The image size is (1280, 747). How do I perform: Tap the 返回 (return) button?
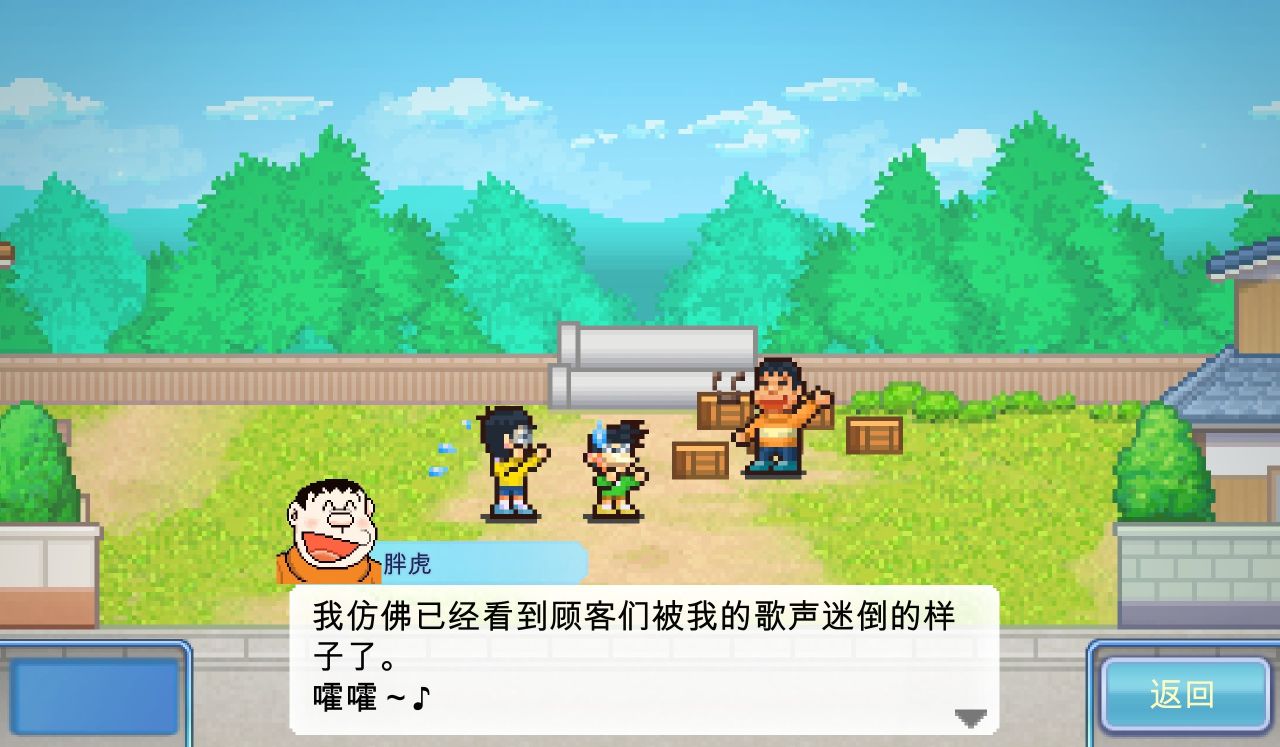point(1183,694)
